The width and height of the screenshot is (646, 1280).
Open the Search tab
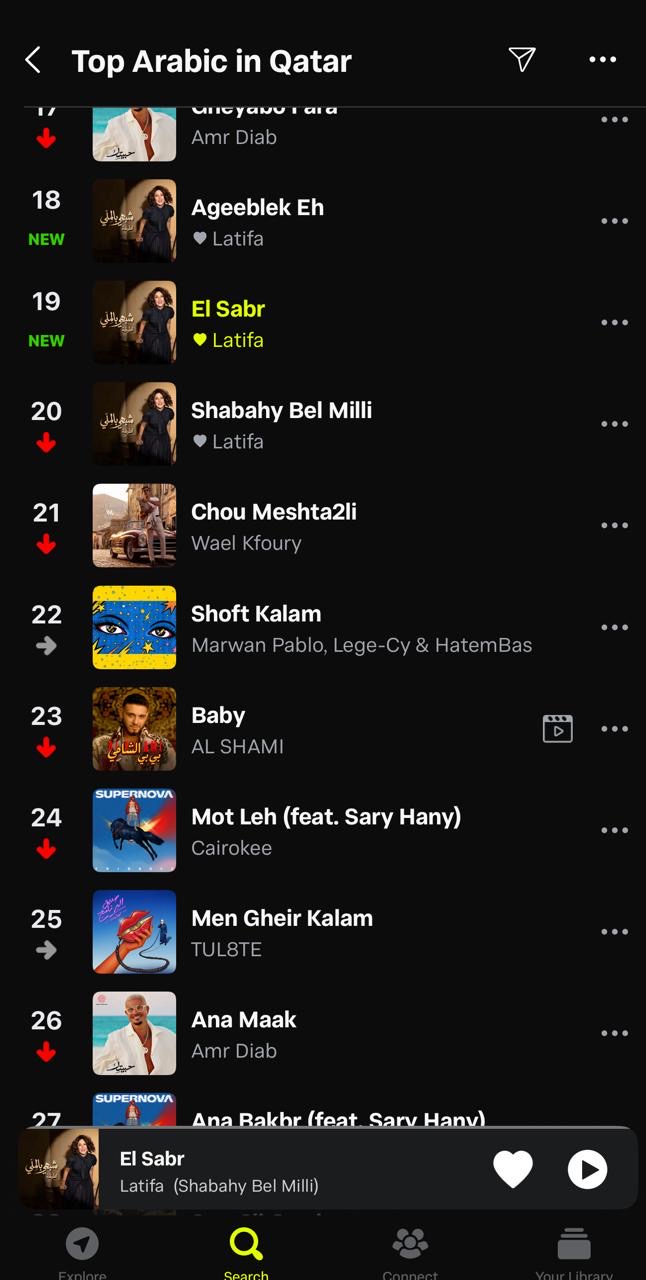(x=246, y=1254)
